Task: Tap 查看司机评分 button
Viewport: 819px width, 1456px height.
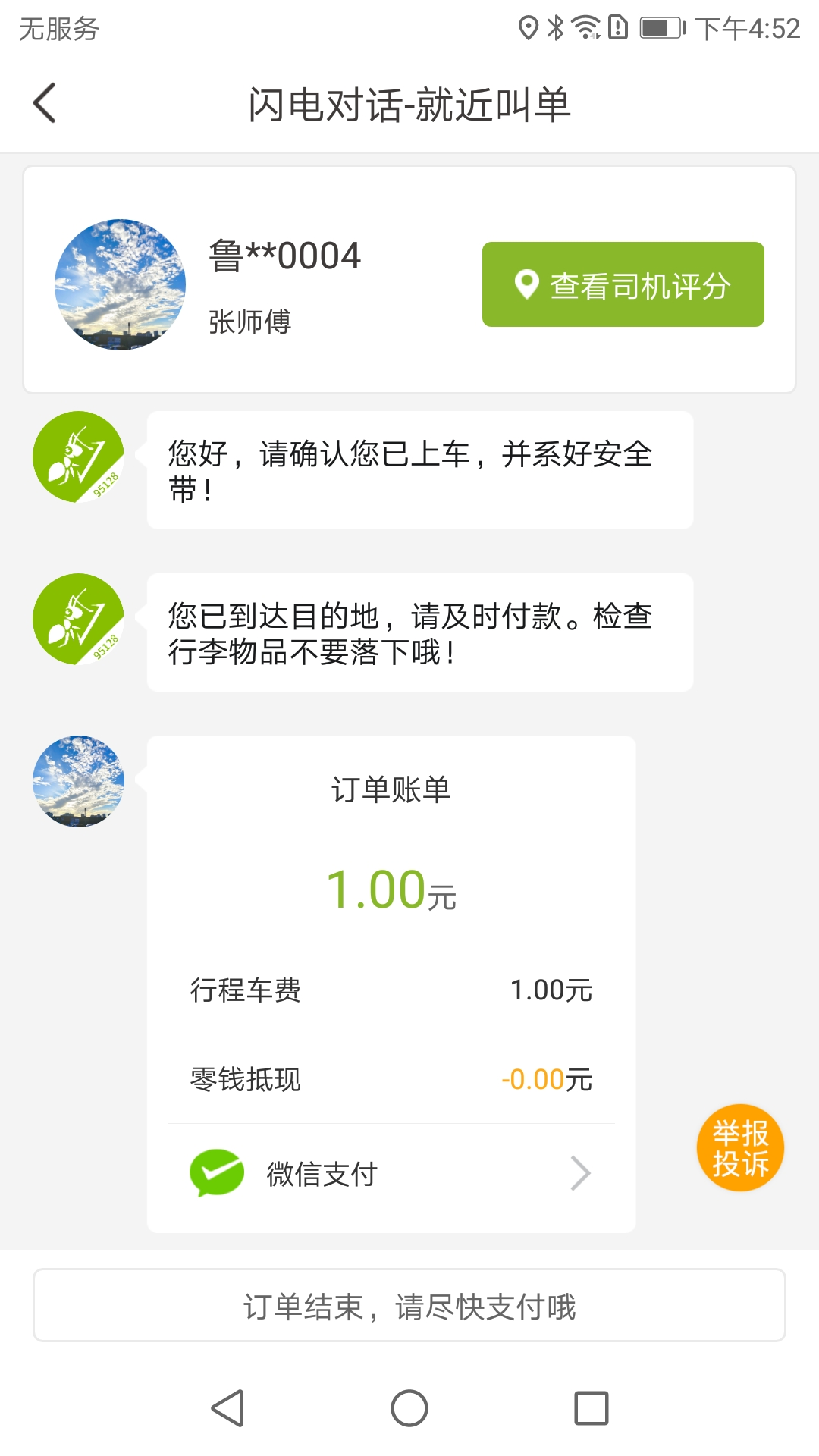Action: click(x=623, y=284)
